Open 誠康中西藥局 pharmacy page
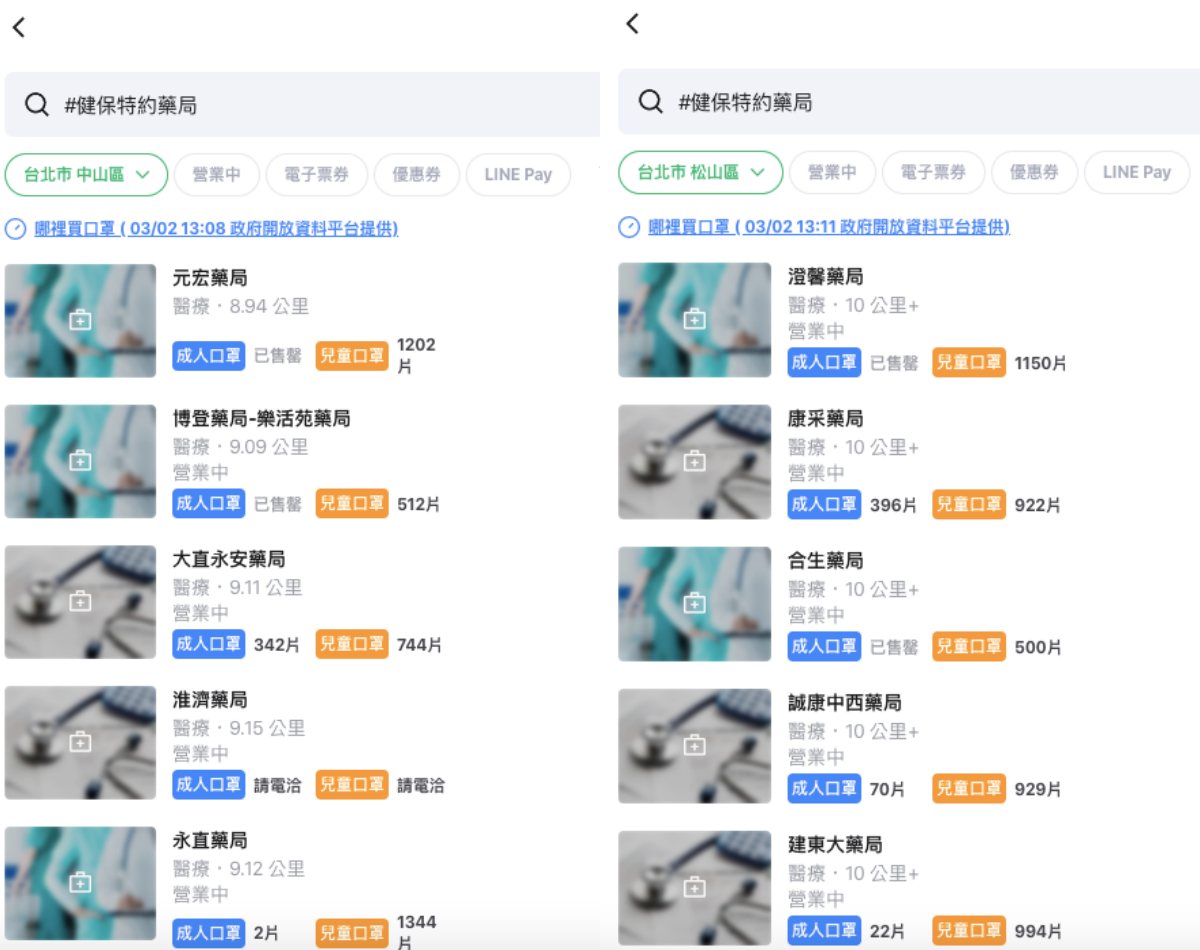The image size is (1200, 950). (844, 703)
